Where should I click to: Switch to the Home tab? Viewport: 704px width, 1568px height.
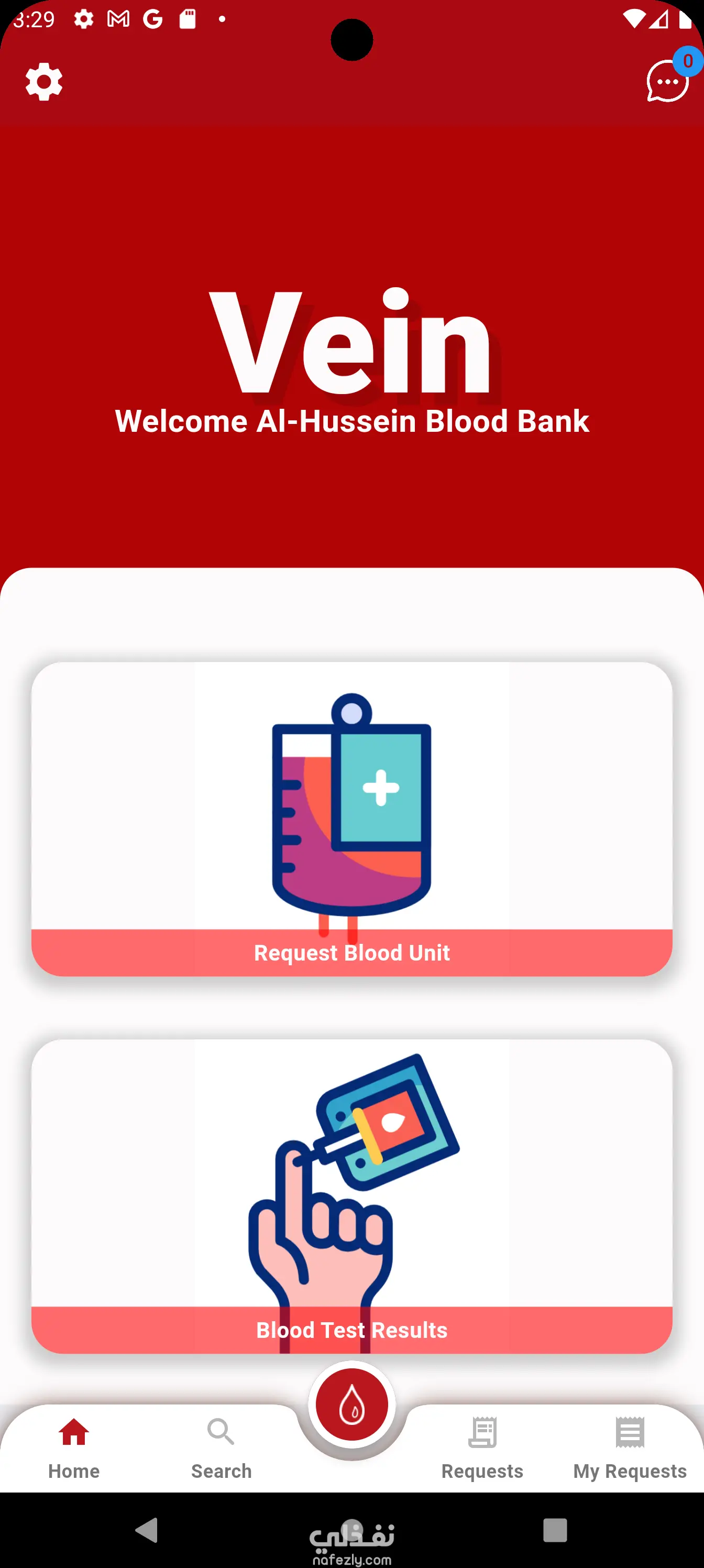(x=74, y=1449)
